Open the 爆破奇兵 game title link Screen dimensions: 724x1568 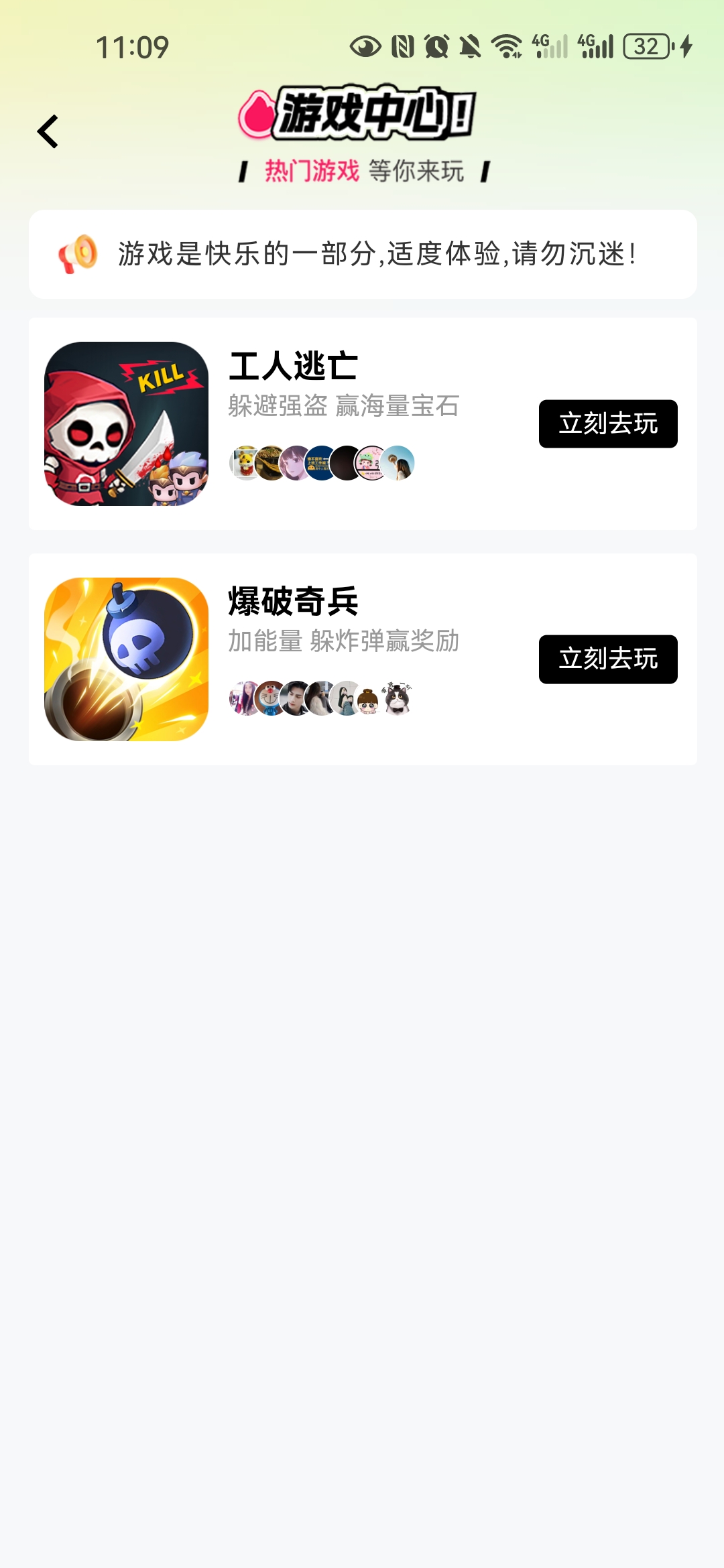coord(292,602)
